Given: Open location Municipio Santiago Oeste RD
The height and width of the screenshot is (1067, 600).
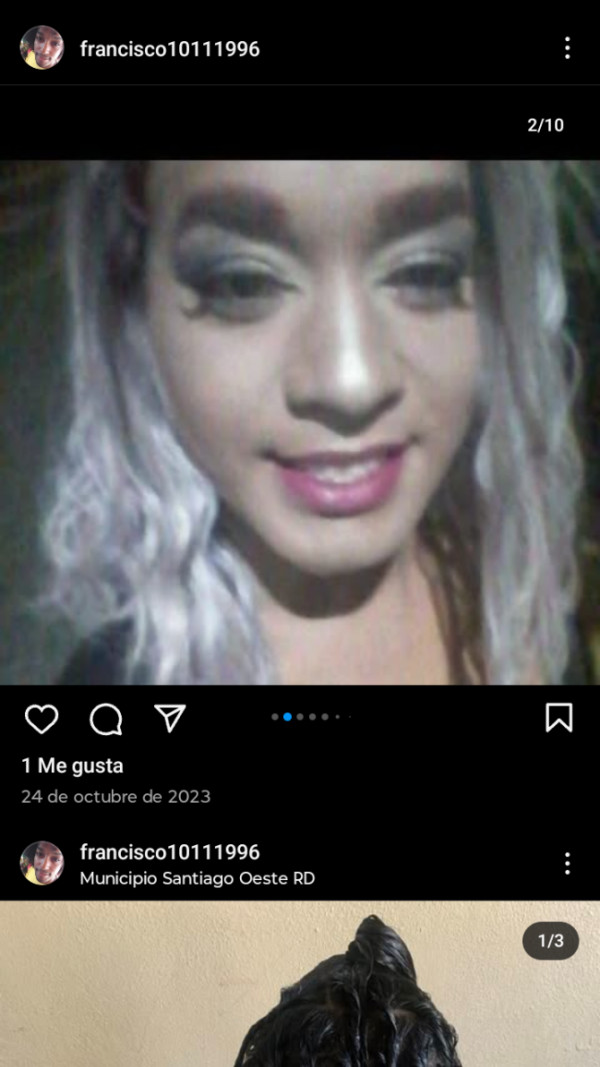Looking at the screenshot, I should [197, 879].
